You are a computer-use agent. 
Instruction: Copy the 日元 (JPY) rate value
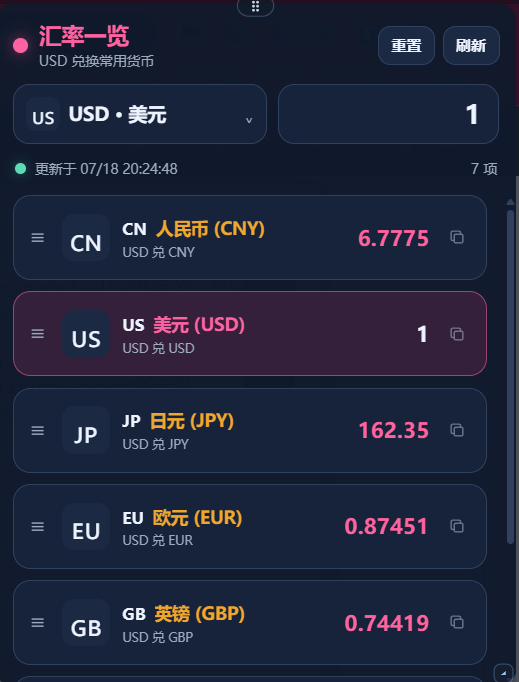(457, 430)
